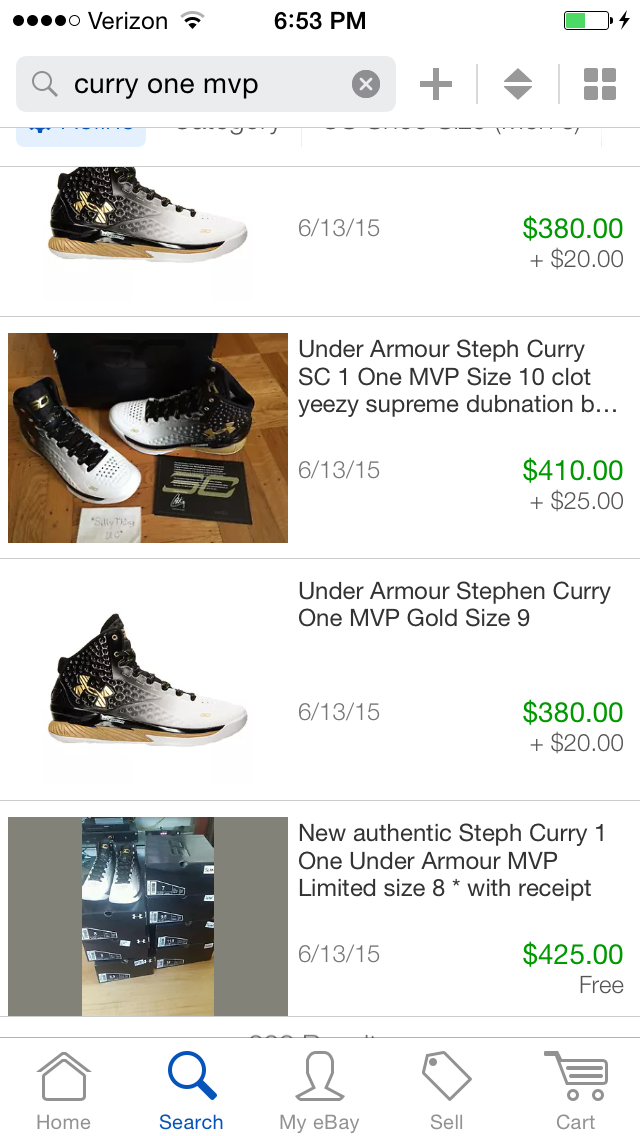
Task: Open the sort options arrows
Action: (x=517, y=85)
